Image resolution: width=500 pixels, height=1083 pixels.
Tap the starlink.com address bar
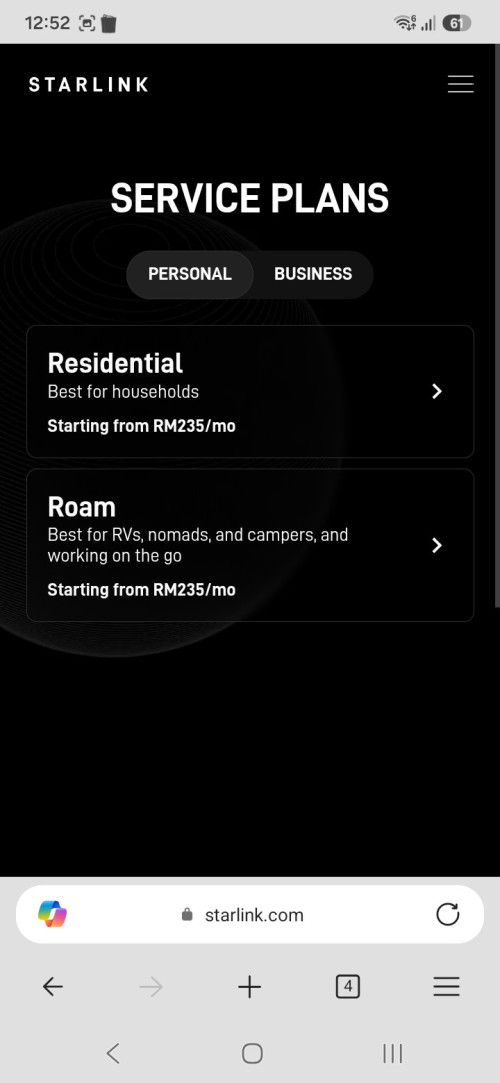point(250,914)
